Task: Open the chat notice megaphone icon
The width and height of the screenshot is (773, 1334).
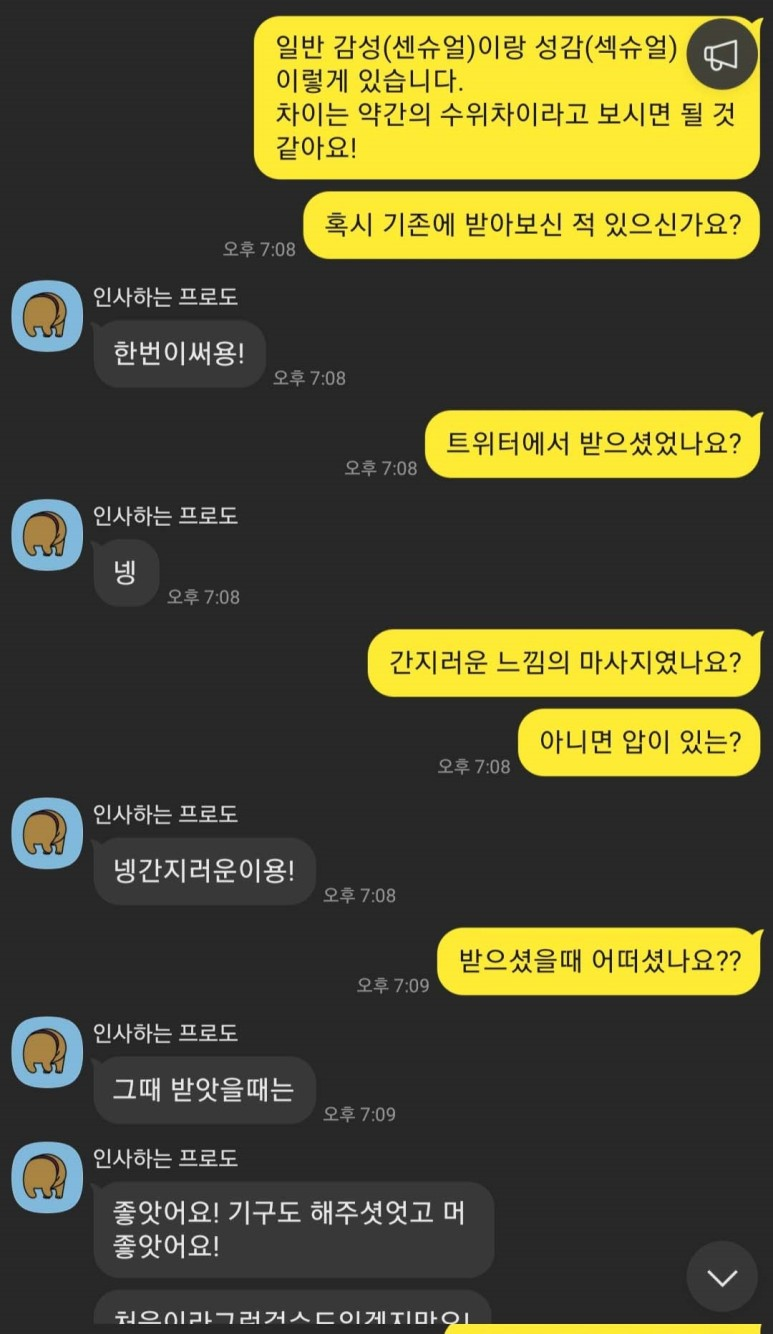Action: pyautogui.click(x=723, y=54)
